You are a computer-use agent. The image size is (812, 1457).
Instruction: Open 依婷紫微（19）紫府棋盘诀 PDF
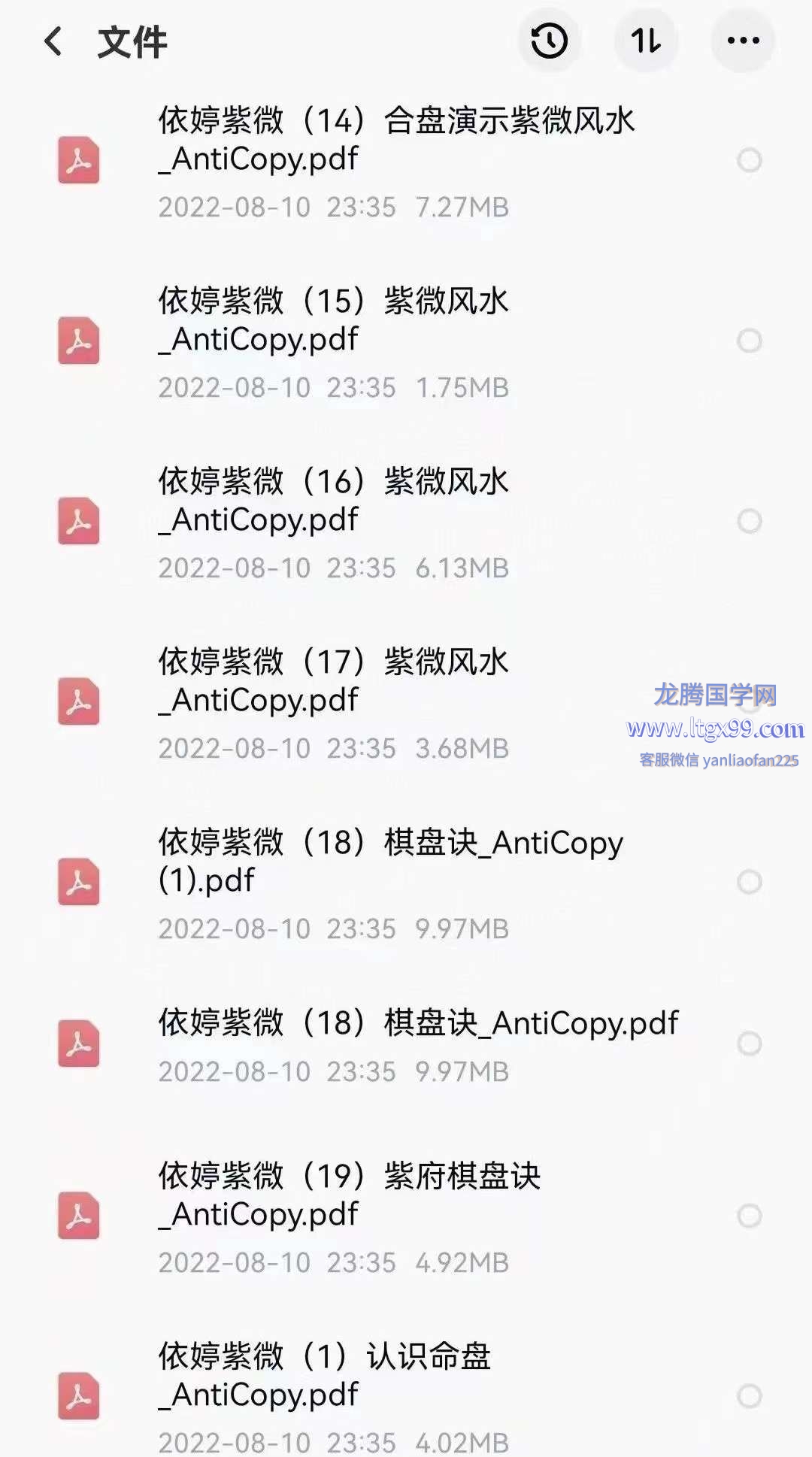349,1195
